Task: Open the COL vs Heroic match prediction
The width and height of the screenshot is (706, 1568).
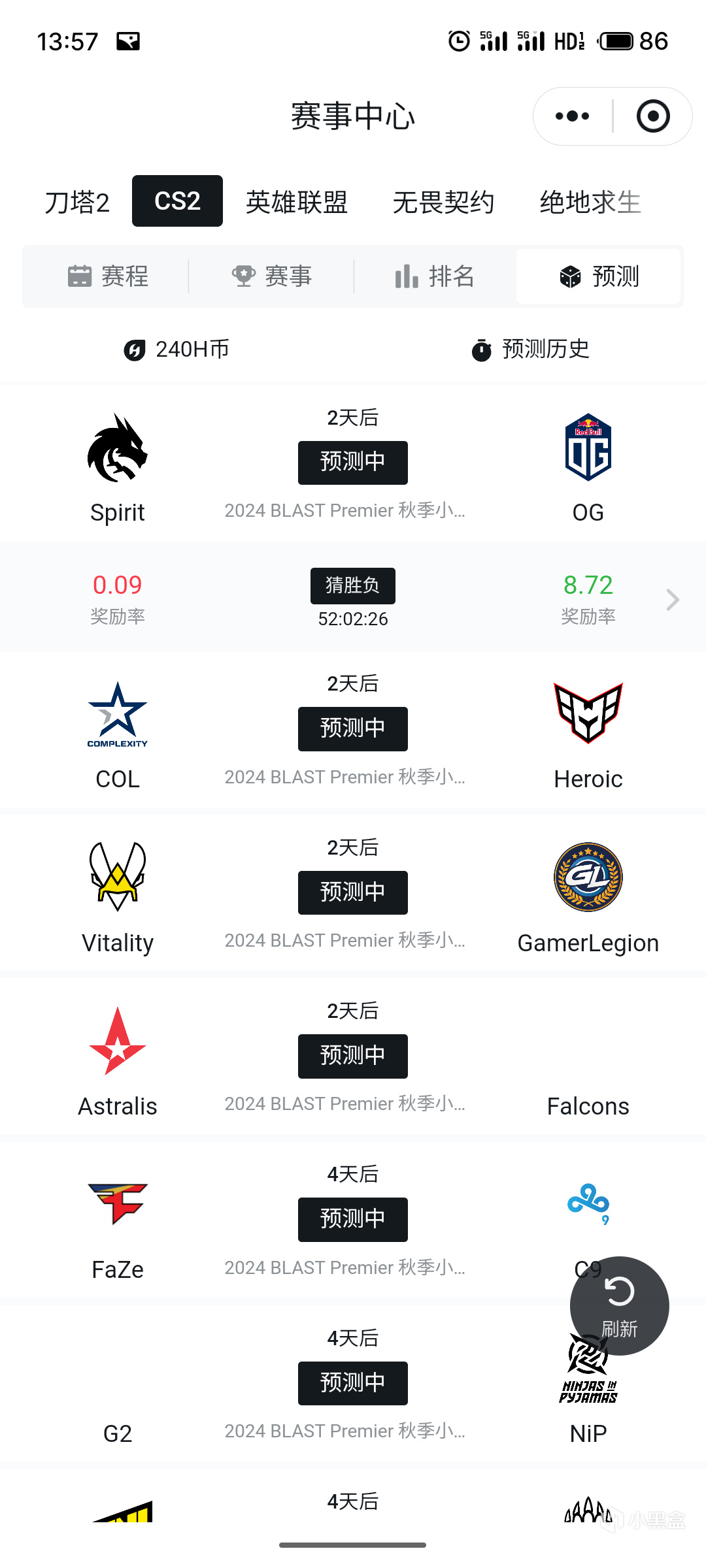Action: point(353,730)
